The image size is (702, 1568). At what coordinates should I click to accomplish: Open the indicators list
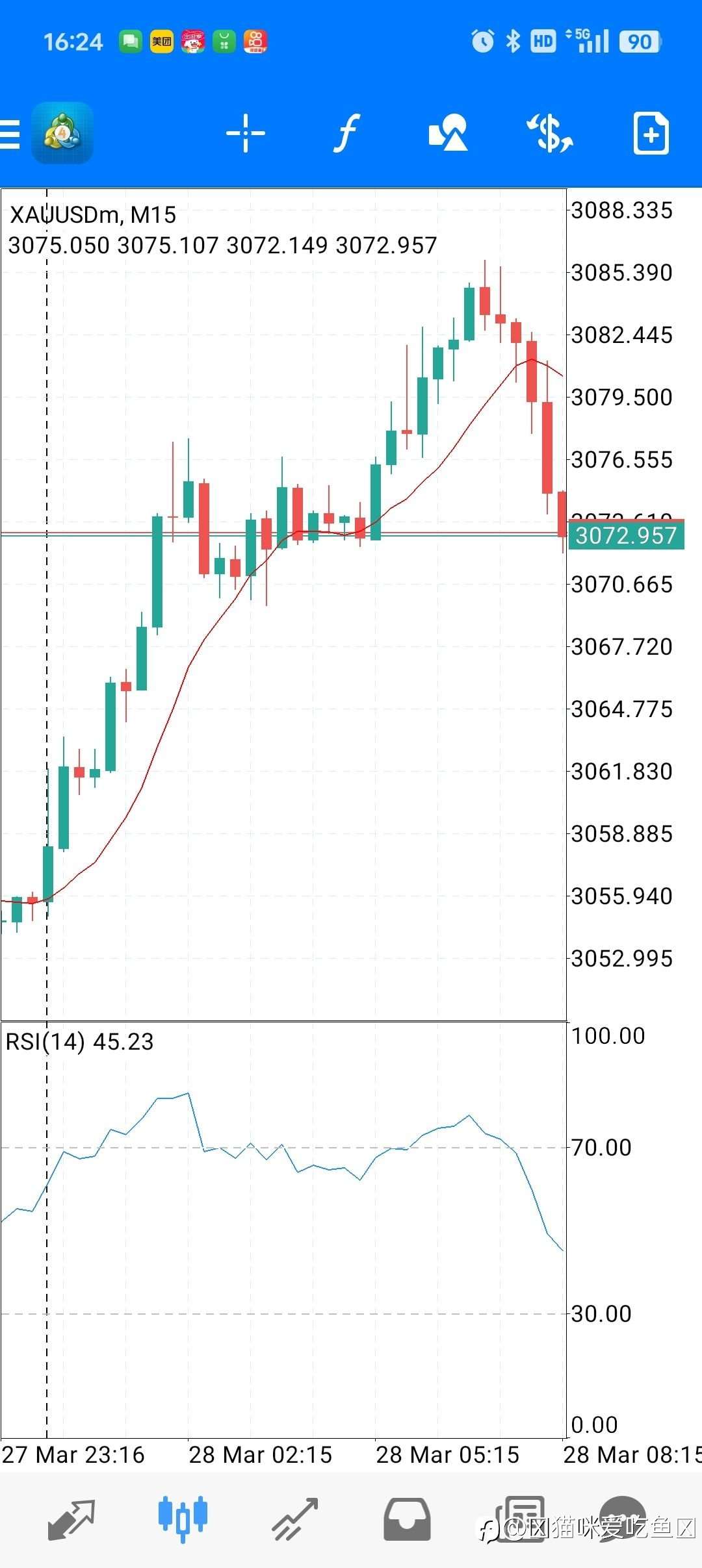tap(346, 133)
